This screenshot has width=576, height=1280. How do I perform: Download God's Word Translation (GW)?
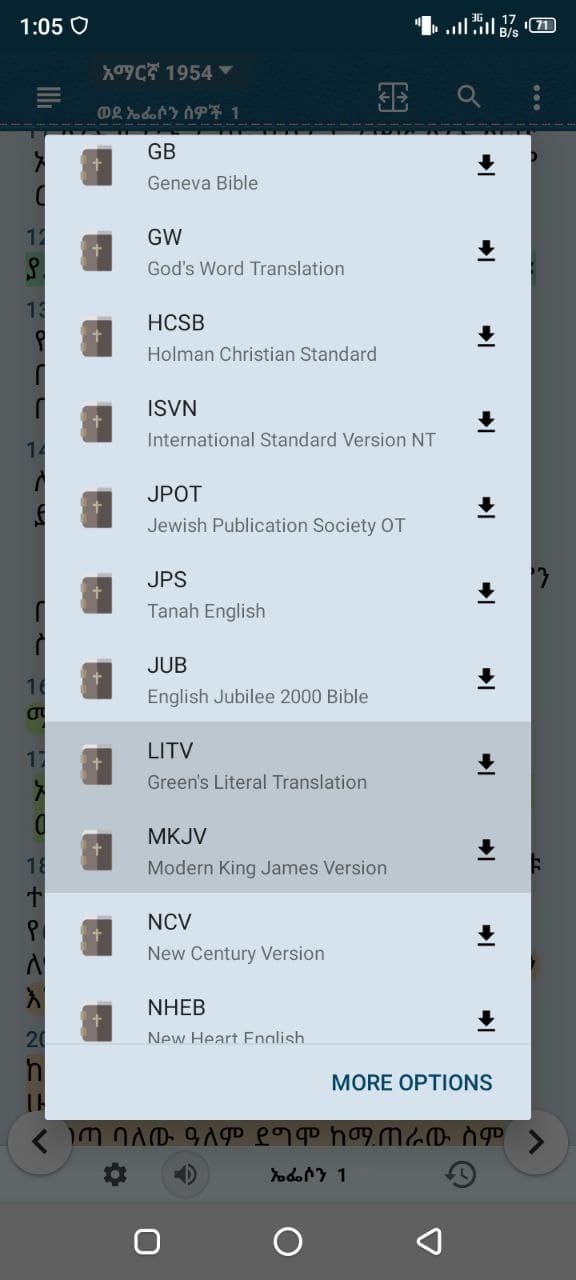click(x=486, y=251)
